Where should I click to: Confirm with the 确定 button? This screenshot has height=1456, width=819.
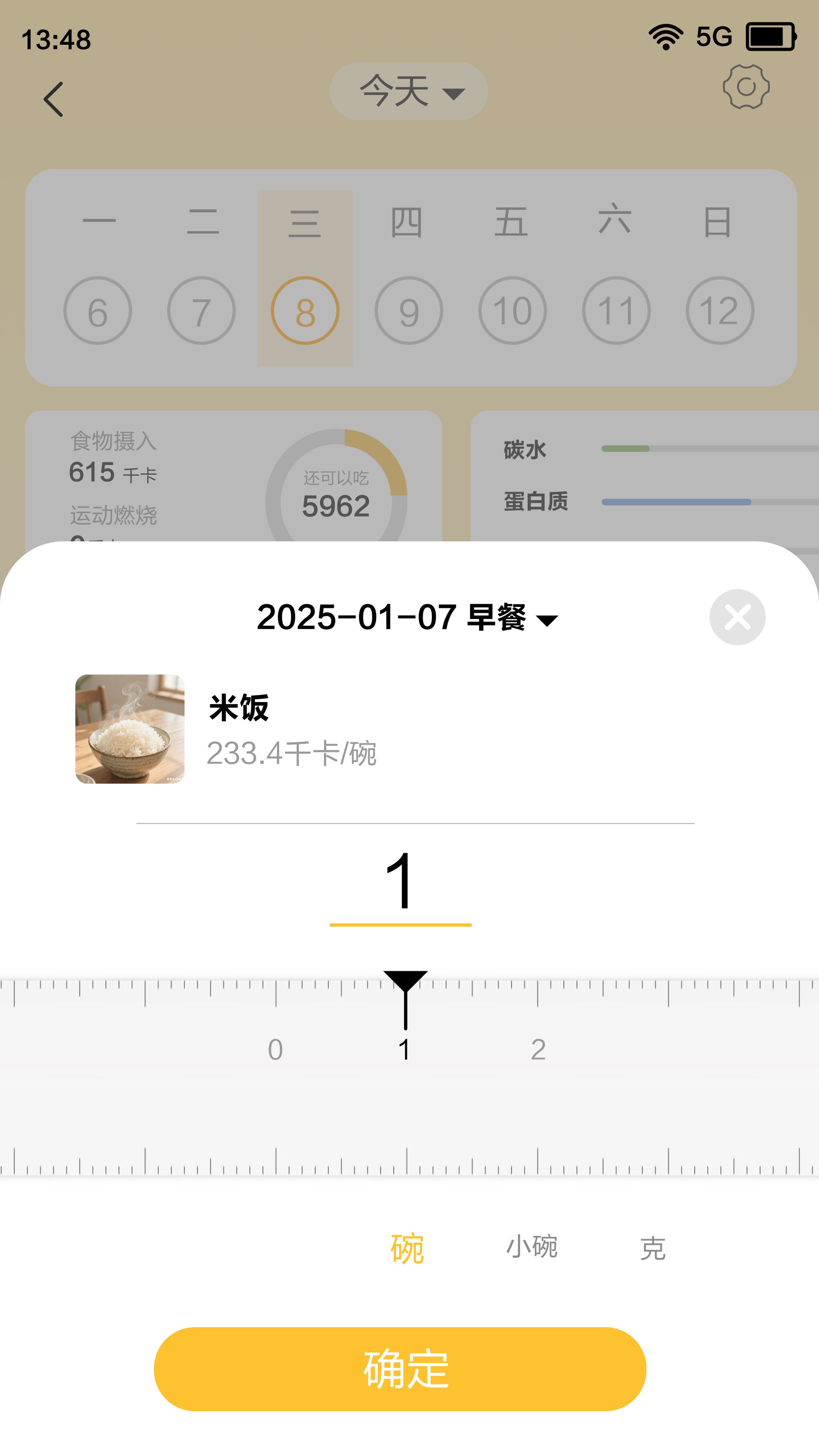[400, 1369]
